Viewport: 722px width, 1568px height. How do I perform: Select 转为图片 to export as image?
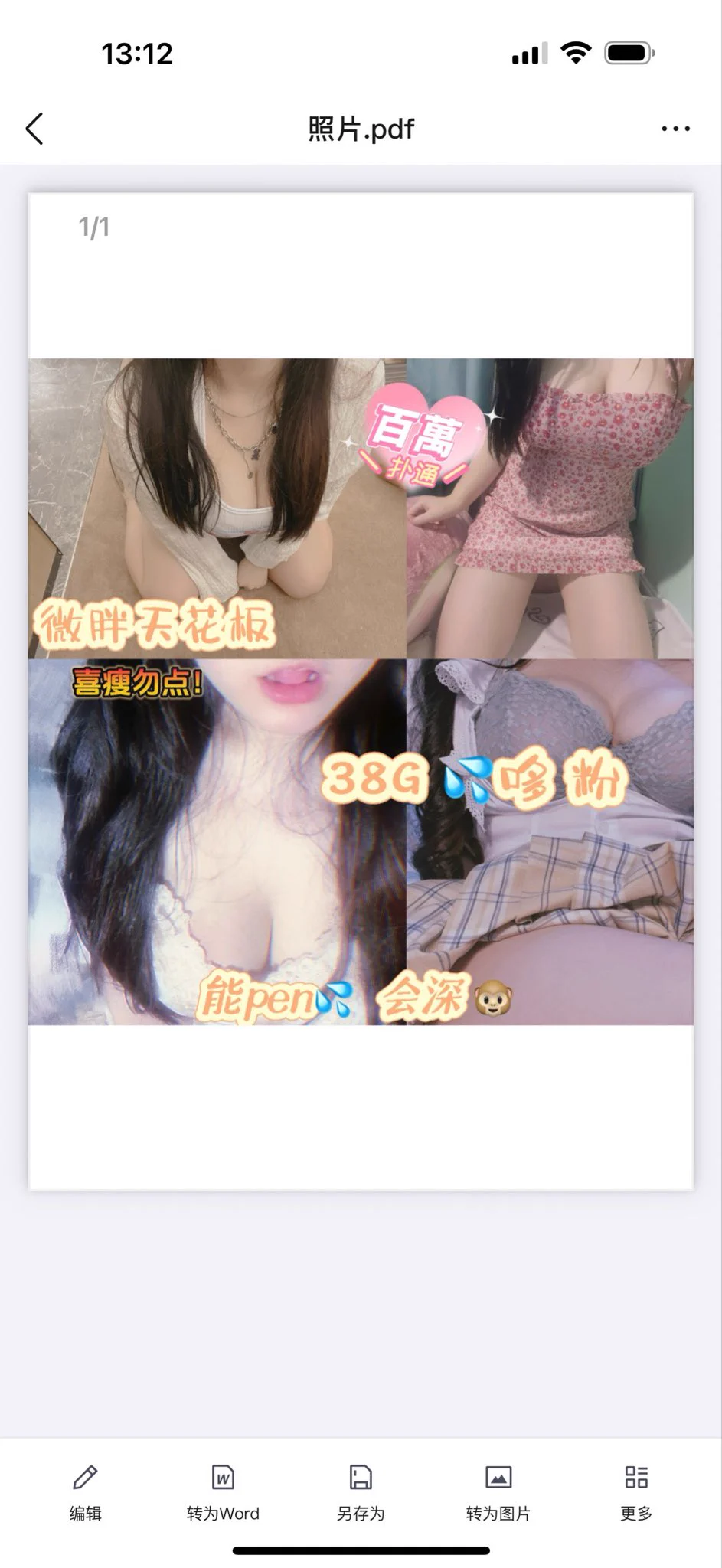point(498,1491)
